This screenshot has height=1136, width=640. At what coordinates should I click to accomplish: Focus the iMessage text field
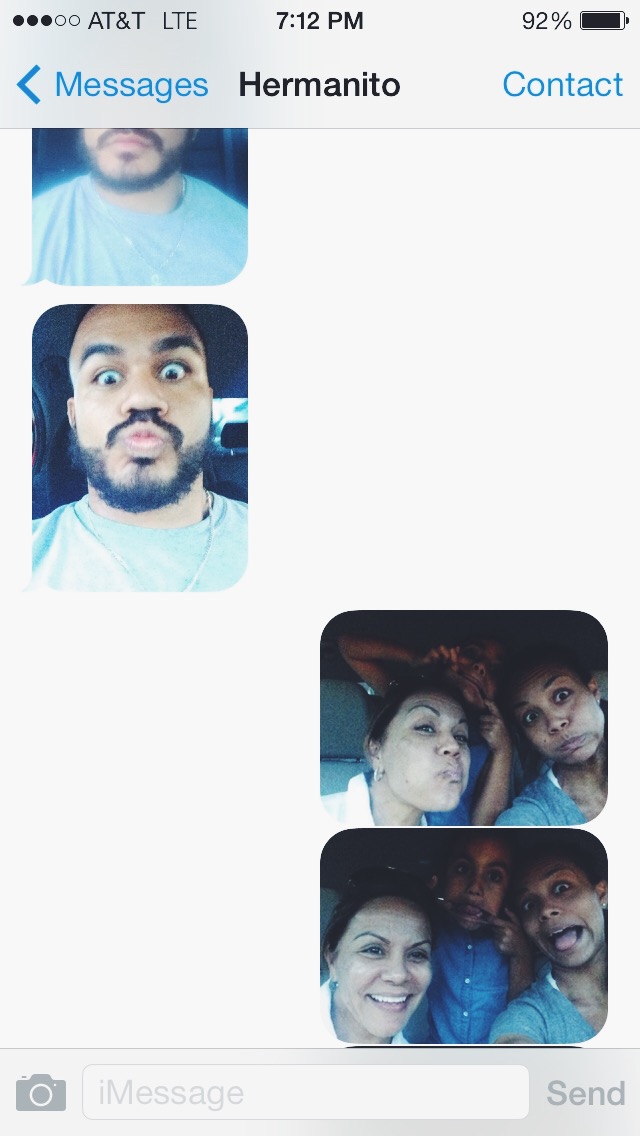point(305,1092)
